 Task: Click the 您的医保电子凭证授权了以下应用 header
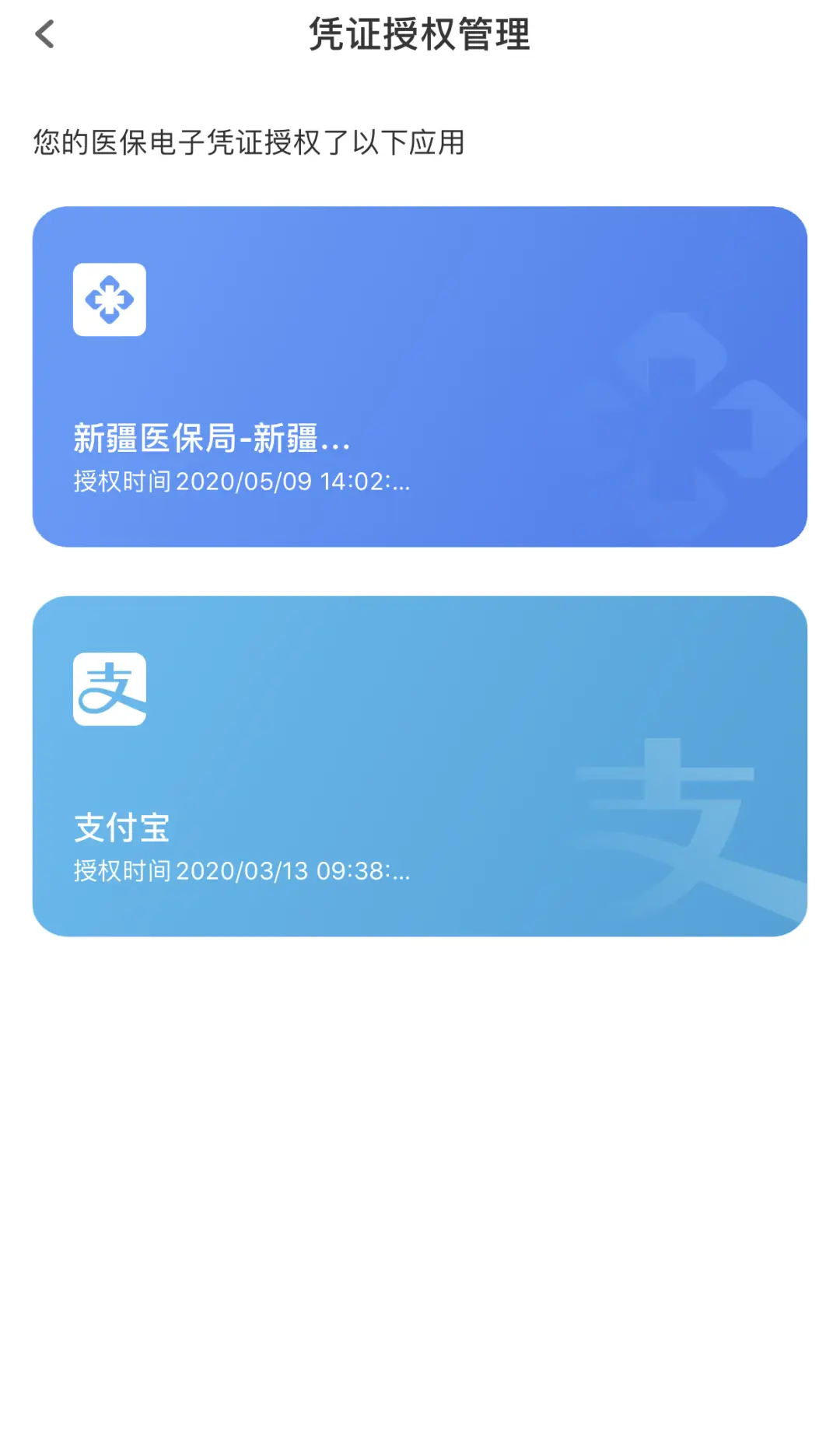[x=250, y=141]
